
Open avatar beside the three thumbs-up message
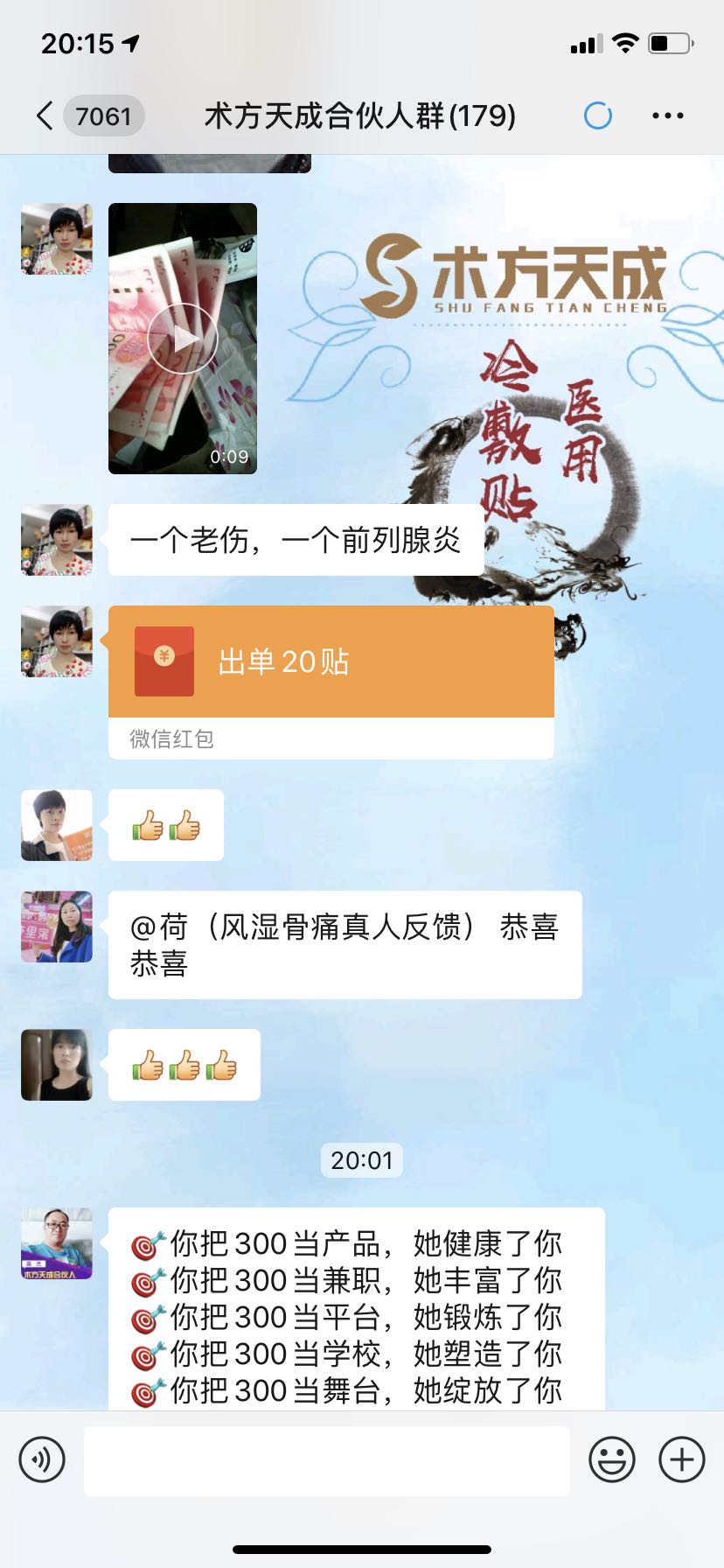(57, 1065)
